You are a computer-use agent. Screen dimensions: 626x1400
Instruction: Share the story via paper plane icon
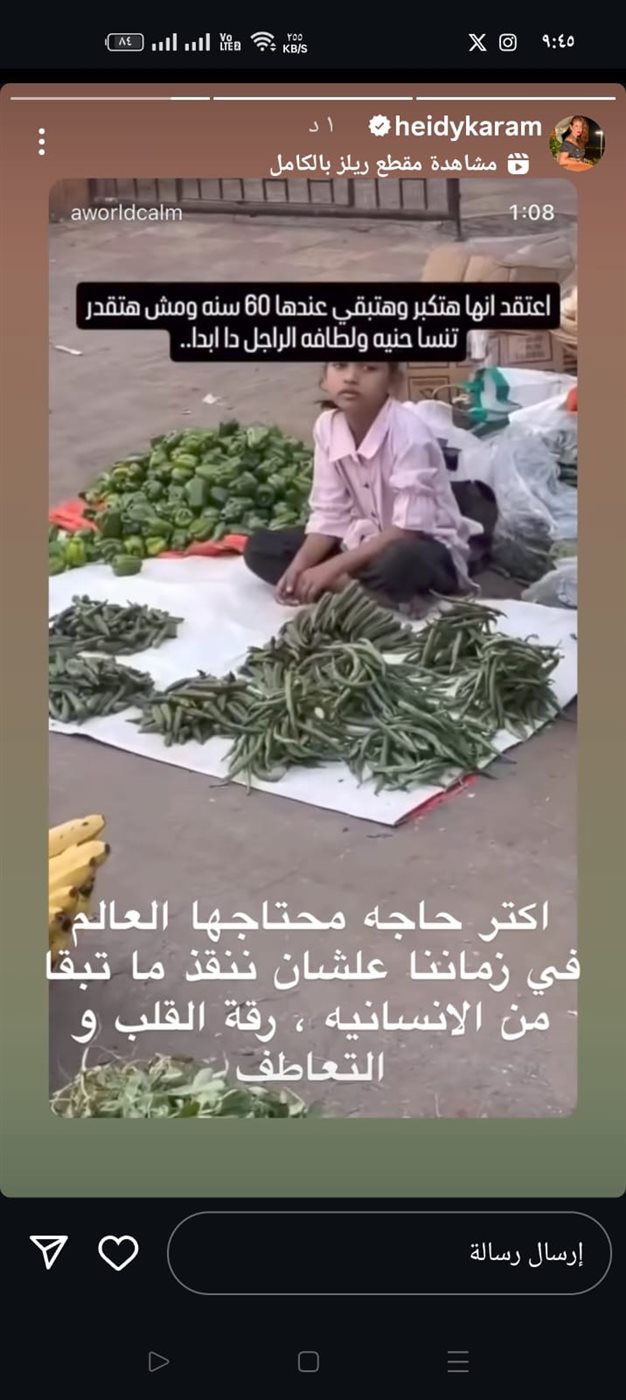48,1253
